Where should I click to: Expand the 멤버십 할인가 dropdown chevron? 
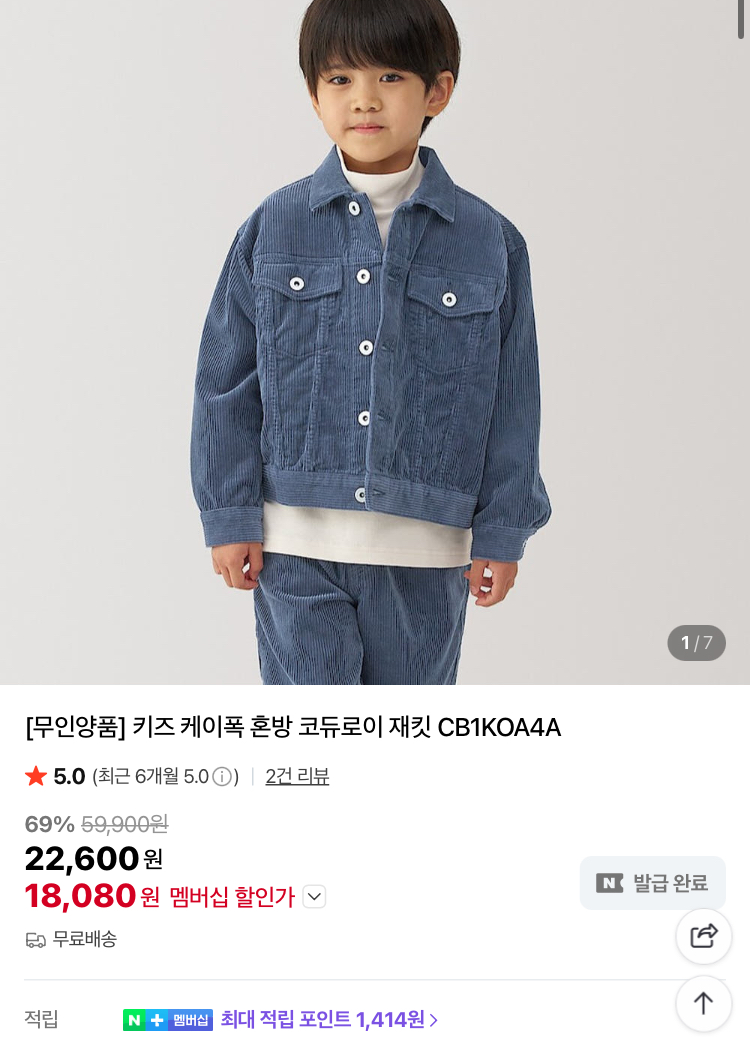(x=314, y=897)
